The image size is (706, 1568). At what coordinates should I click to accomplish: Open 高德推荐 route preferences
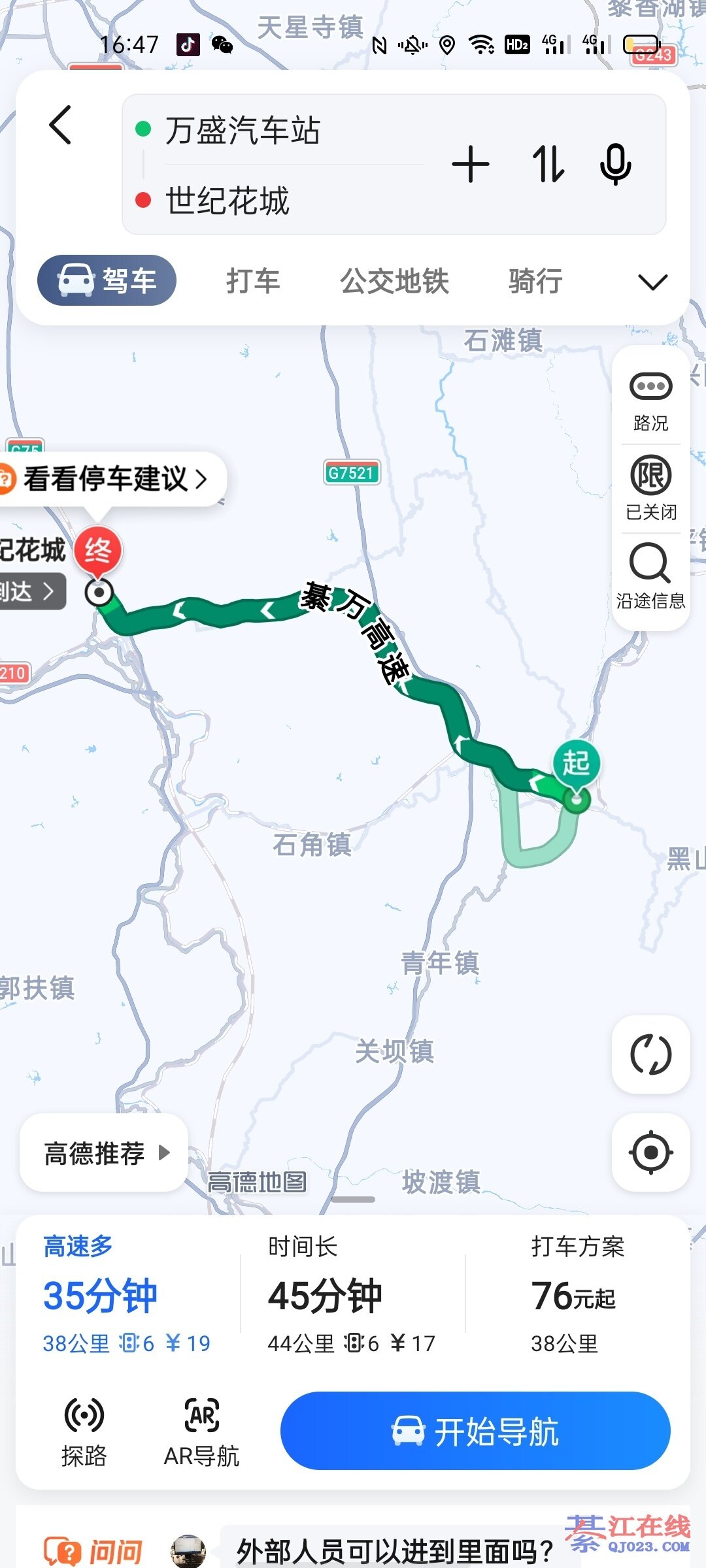[105, 1153]
